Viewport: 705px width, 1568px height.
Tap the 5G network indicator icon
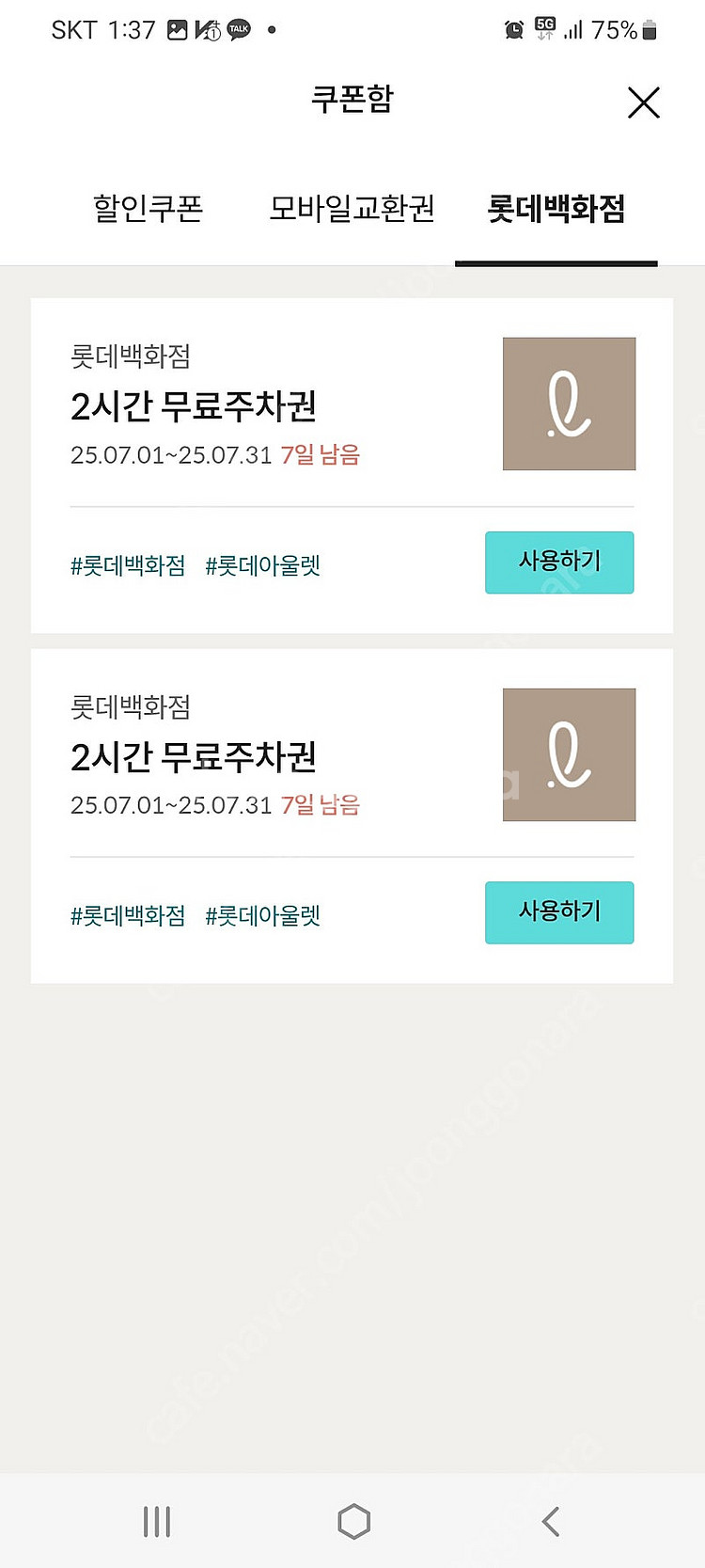pyautogui.click(x=543, y=26)
